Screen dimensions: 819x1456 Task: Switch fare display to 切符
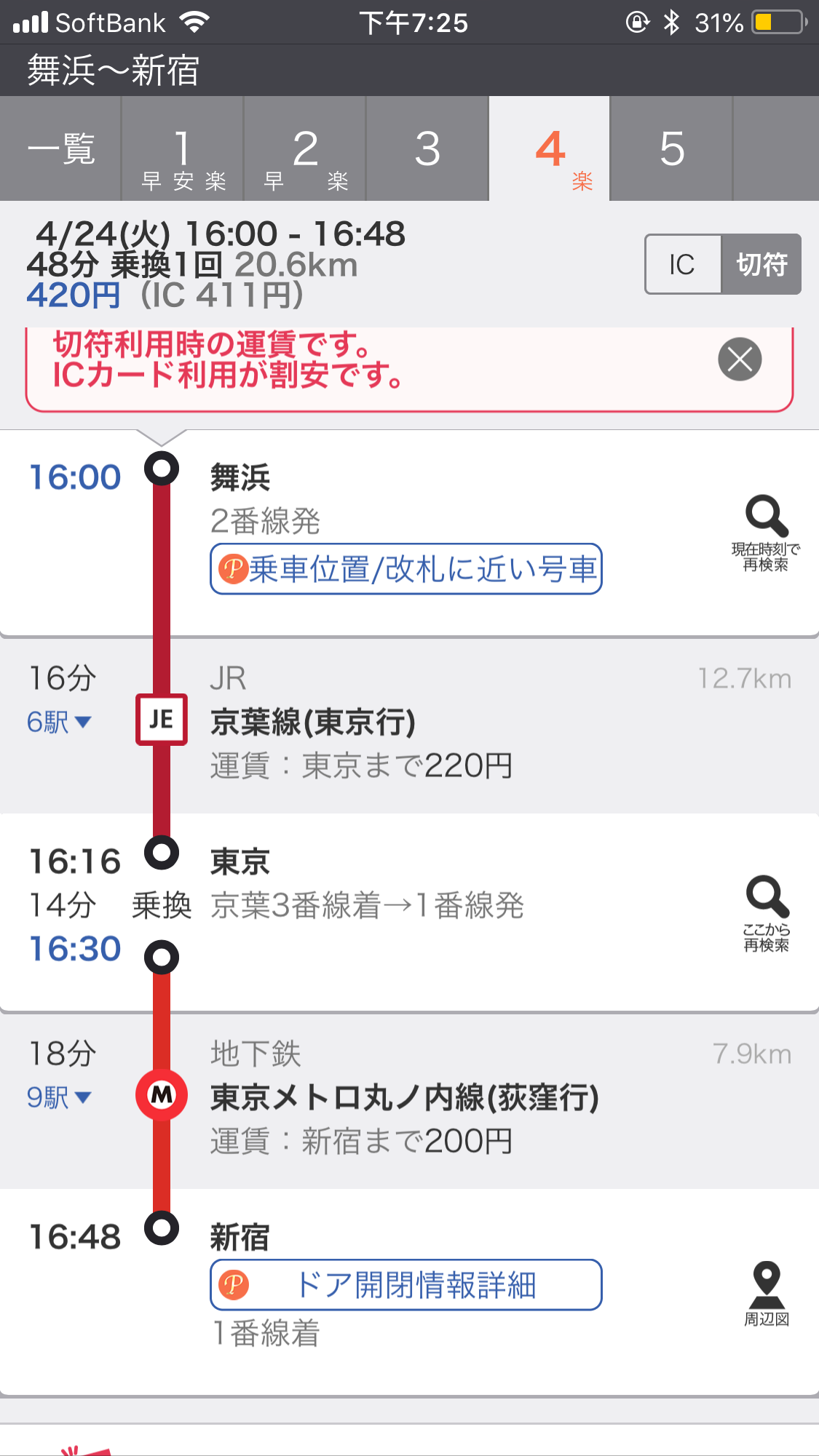point(761,264)
